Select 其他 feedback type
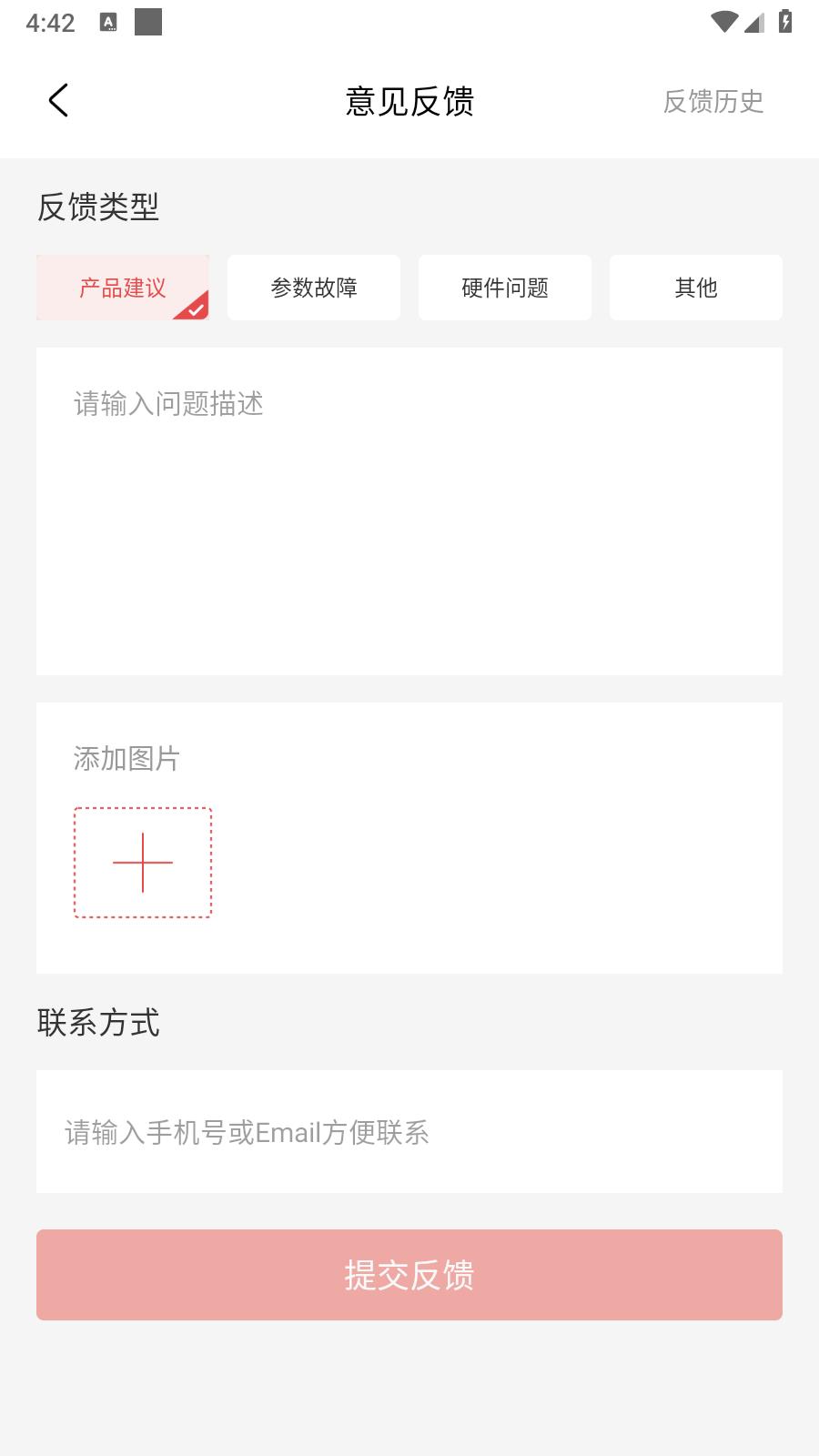This screenshot has width=819, height=1456. [x=696, y=288]
